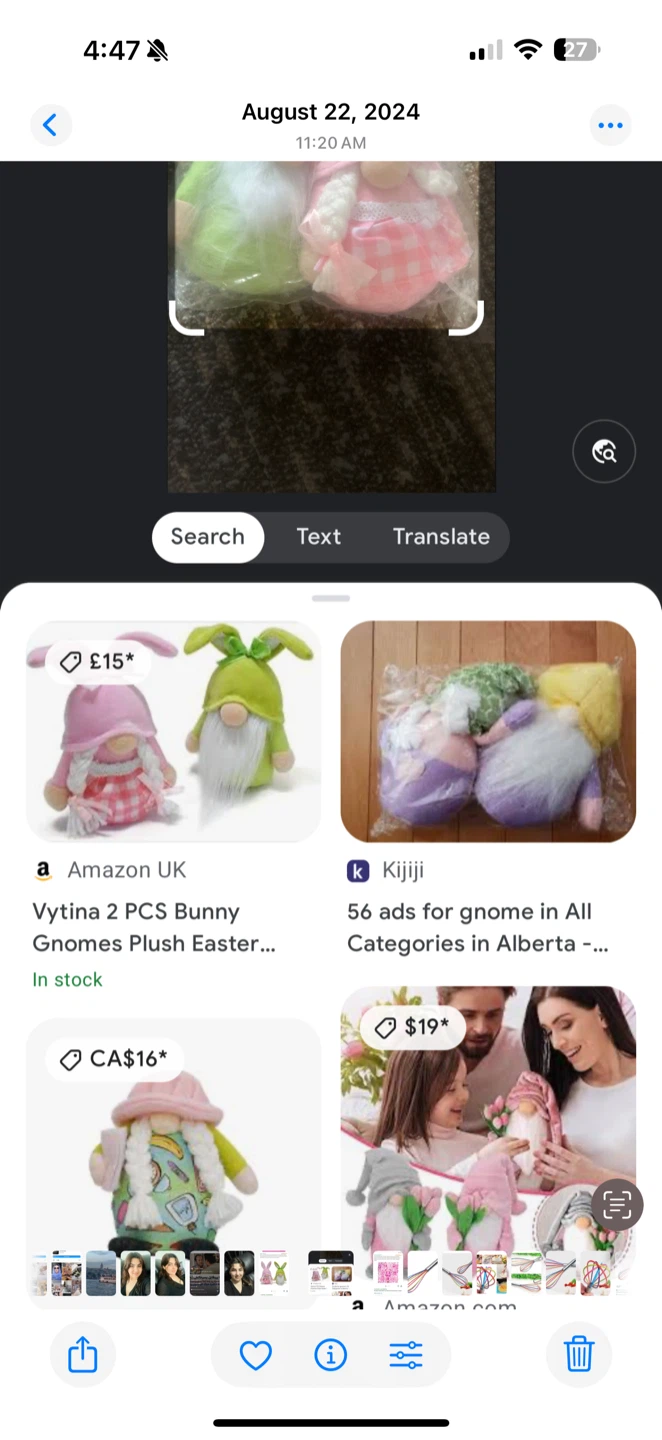Show photo info

tap(331, 1355)
